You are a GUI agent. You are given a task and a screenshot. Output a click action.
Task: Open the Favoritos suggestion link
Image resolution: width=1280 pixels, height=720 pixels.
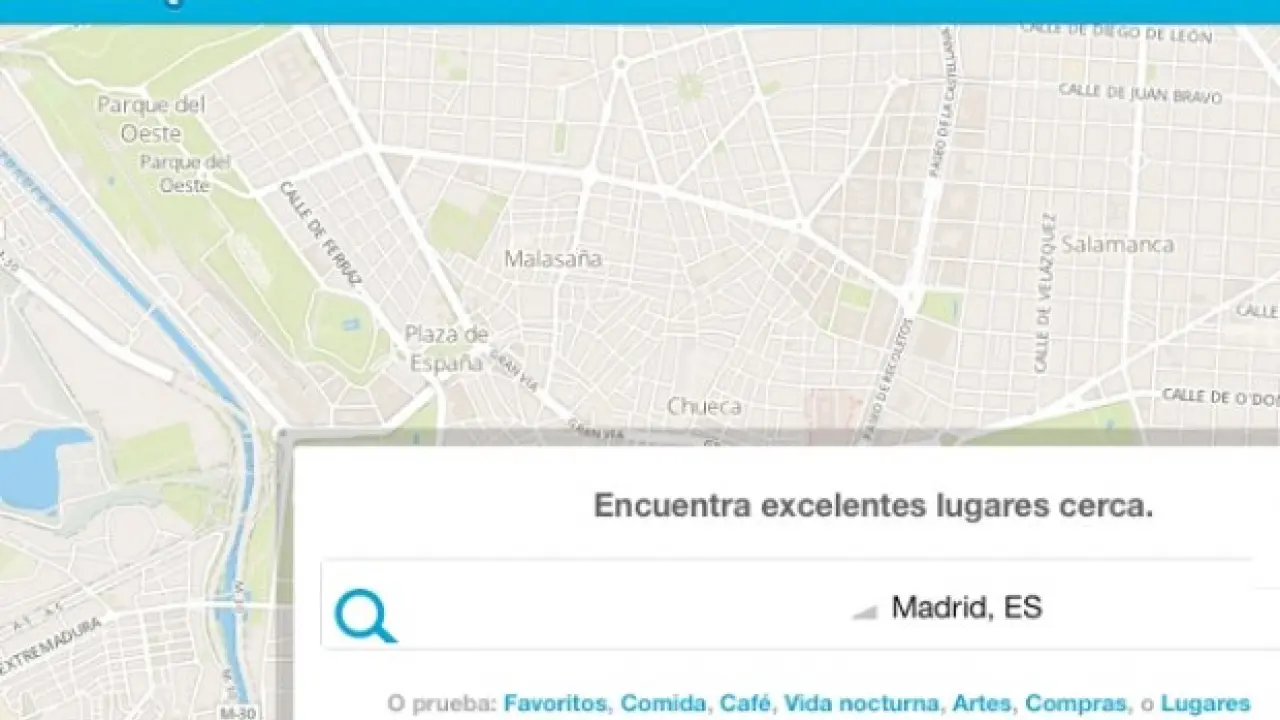click(555, 703)
